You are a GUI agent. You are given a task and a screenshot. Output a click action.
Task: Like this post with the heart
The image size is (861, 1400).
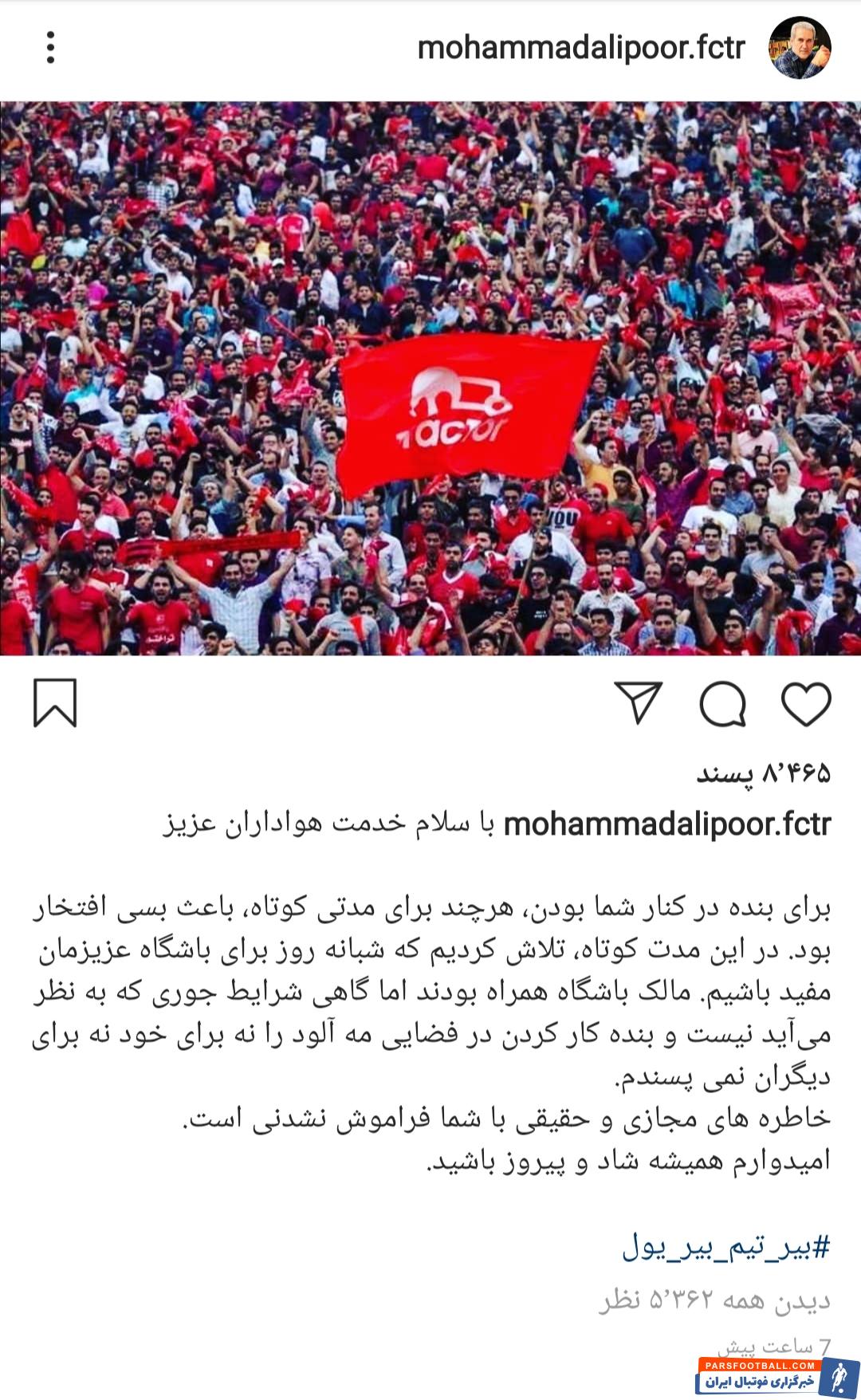pos(806,704)
